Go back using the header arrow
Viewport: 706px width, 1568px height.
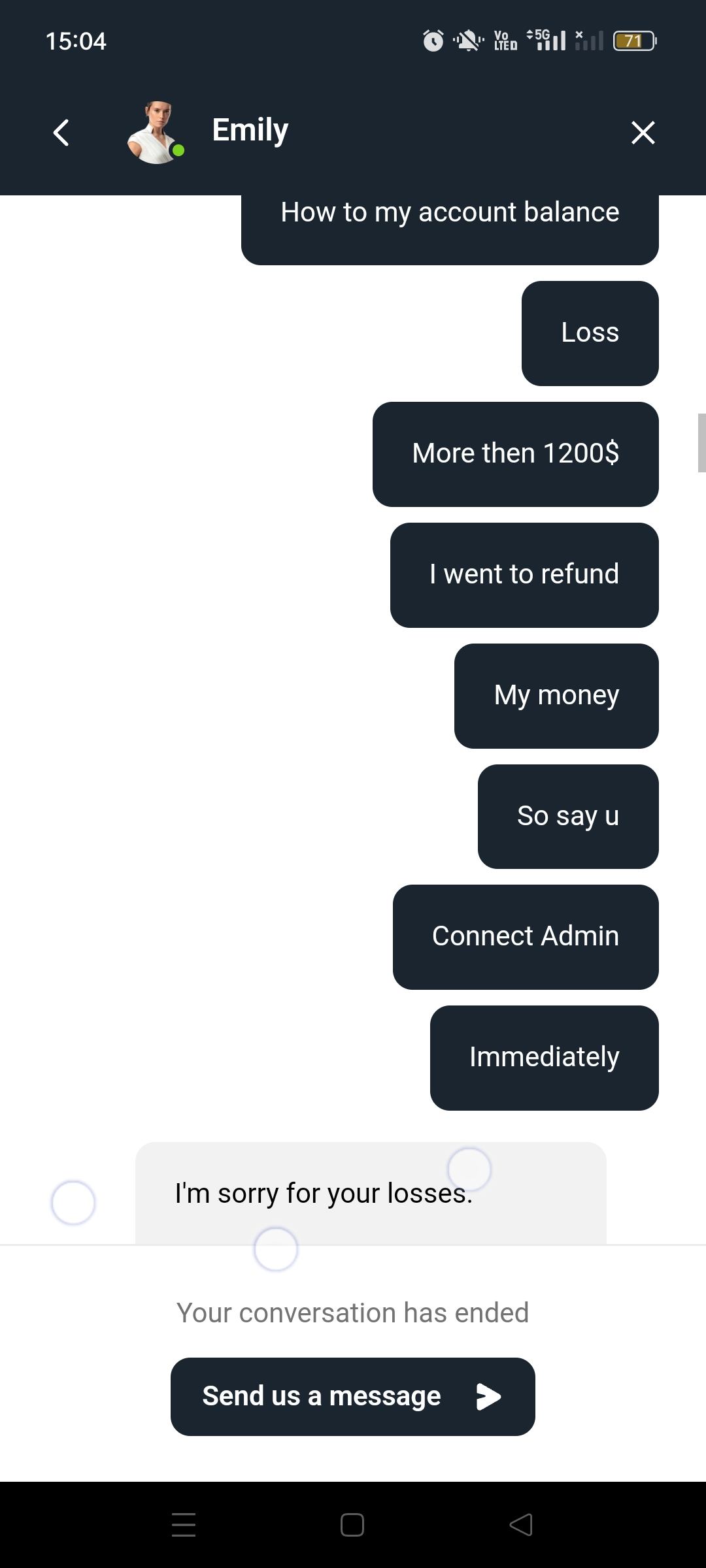(61, 133)
